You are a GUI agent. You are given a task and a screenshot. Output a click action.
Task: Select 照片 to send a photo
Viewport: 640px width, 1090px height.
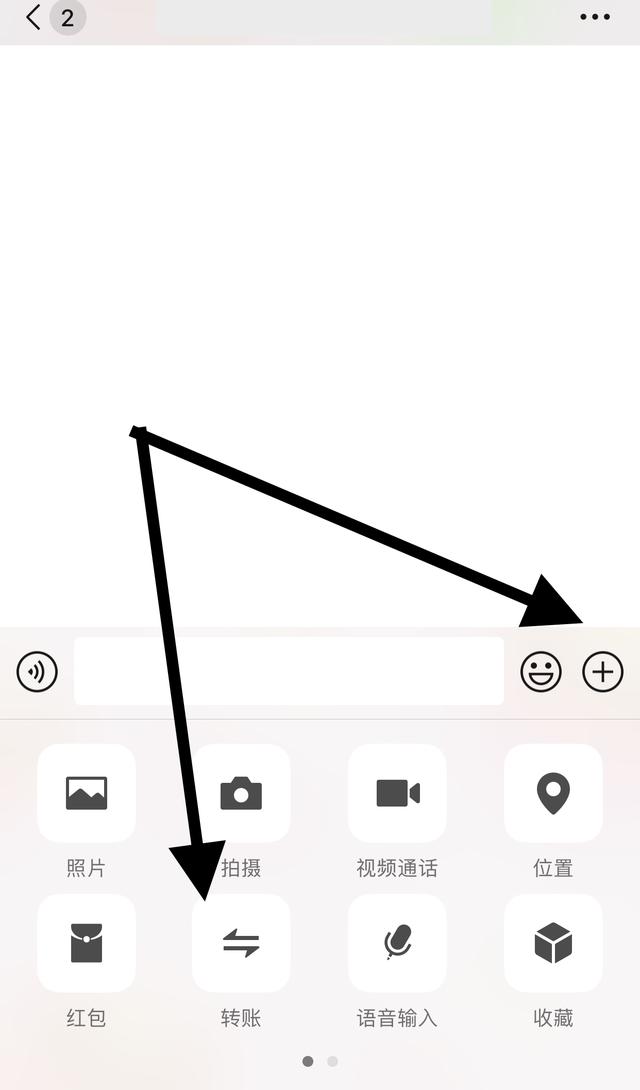[86, 793]
